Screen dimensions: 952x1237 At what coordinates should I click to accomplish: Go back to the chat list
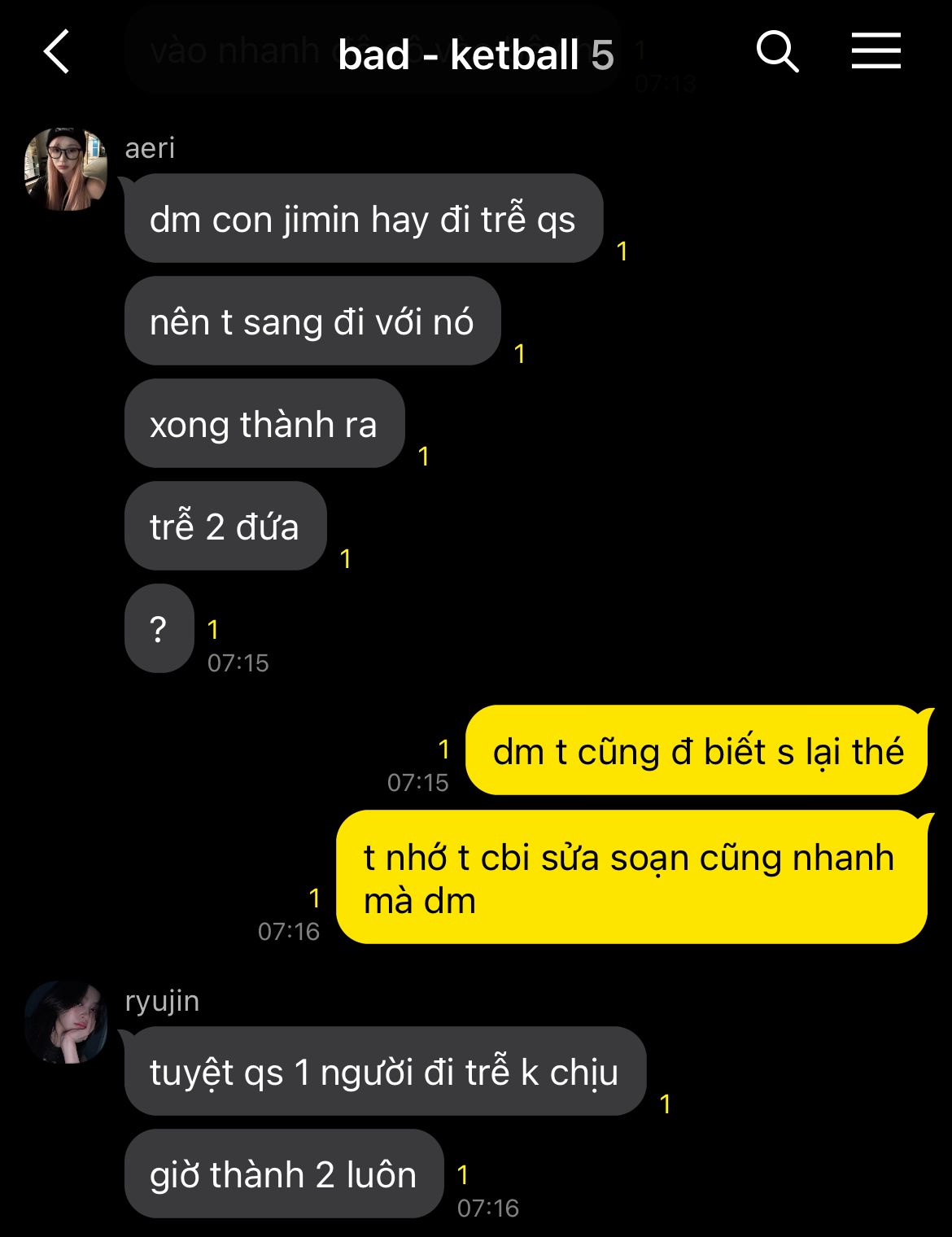(56, 52)
